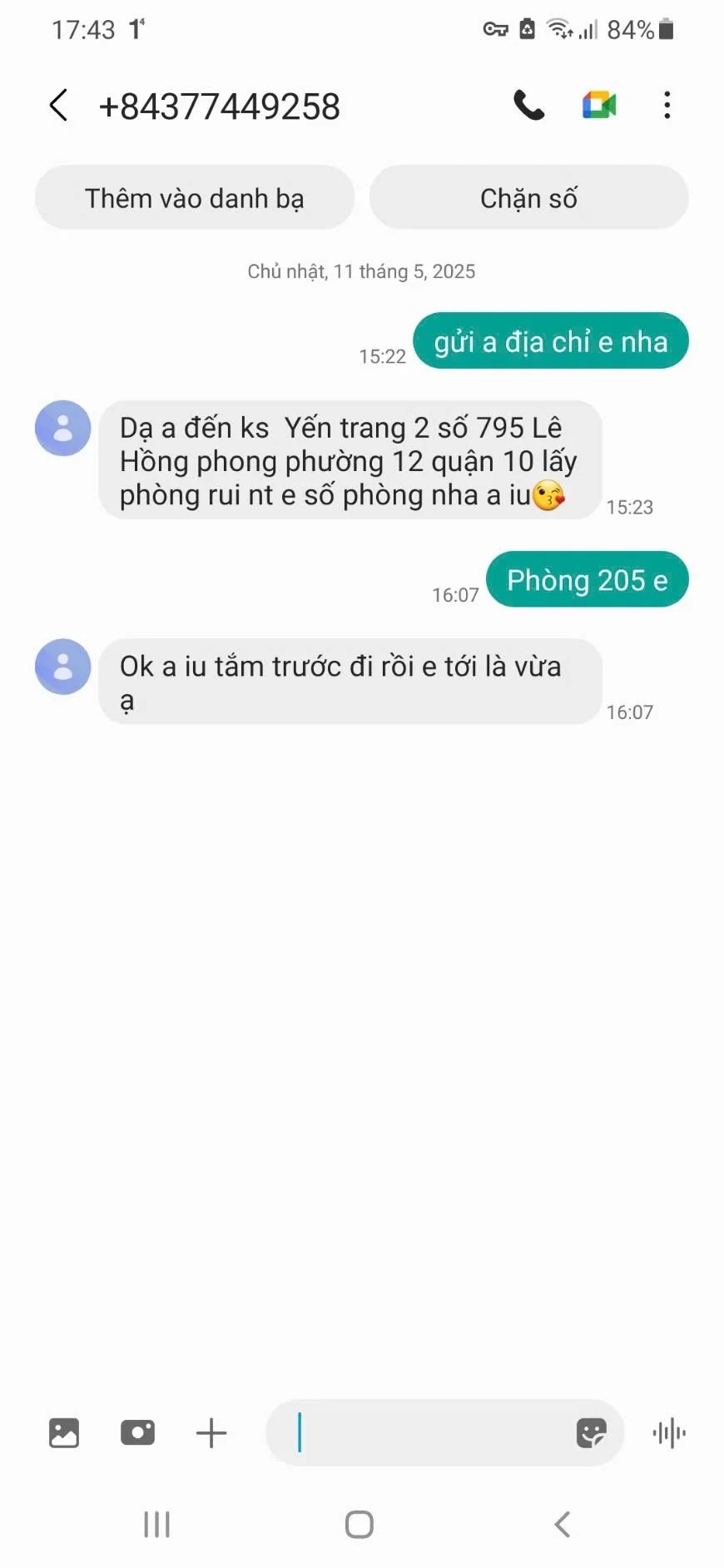Start a Google Meet video call

point(599,106)
